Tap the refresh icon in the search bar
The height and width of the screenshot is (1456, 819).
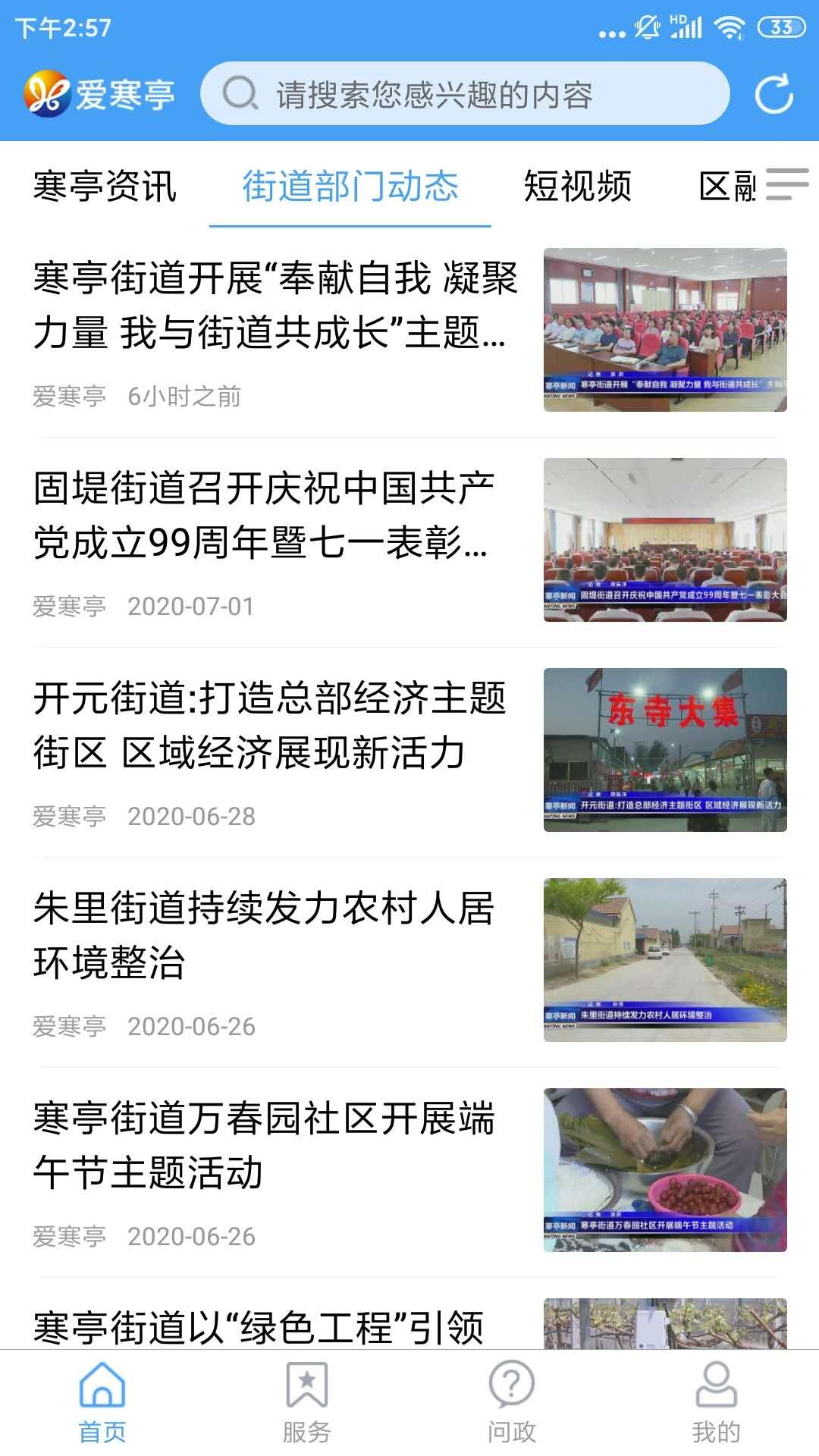pyautogui.click(x=773, y=94)
